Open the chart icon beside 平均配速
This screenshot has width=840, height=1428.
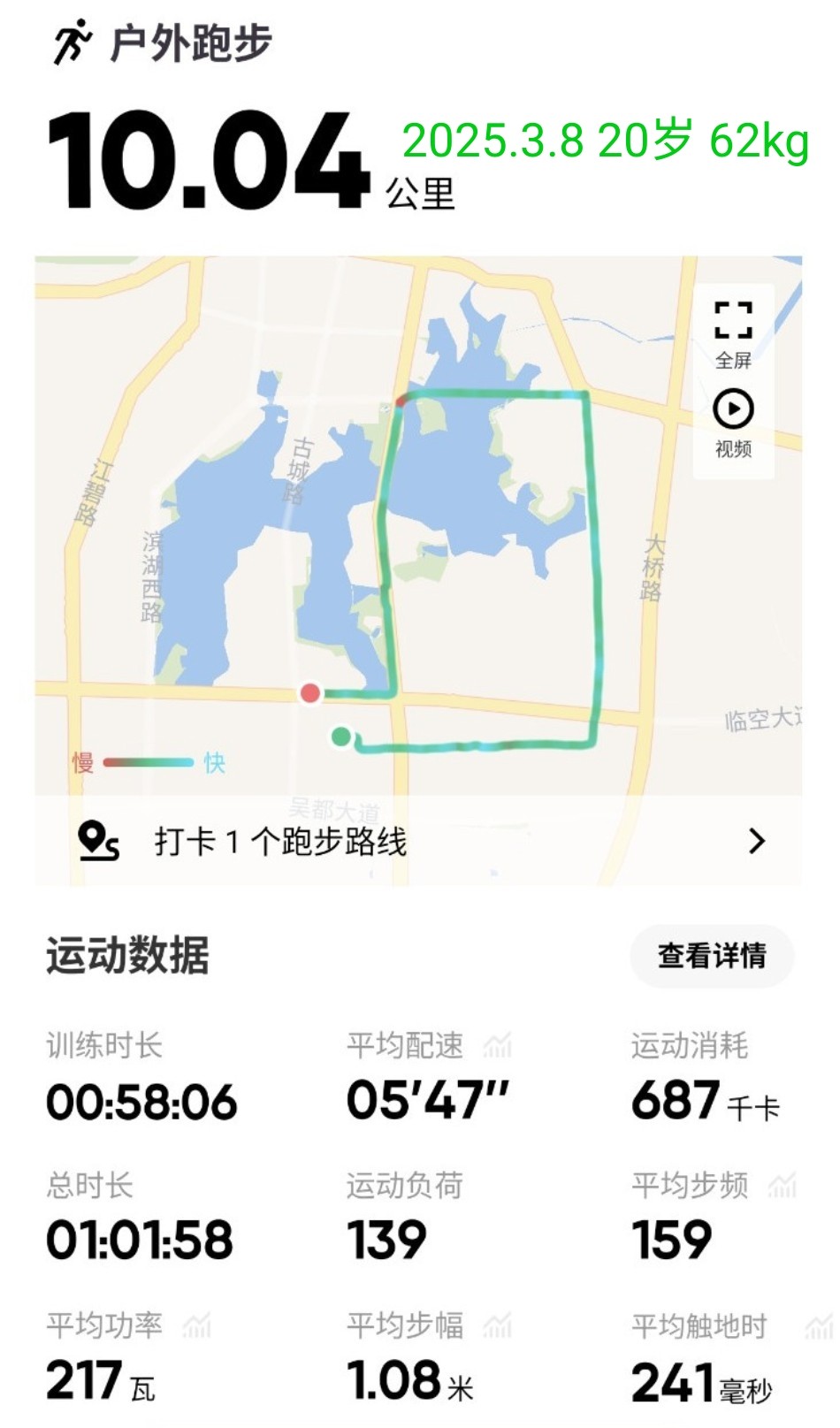tap(498, 1045)
